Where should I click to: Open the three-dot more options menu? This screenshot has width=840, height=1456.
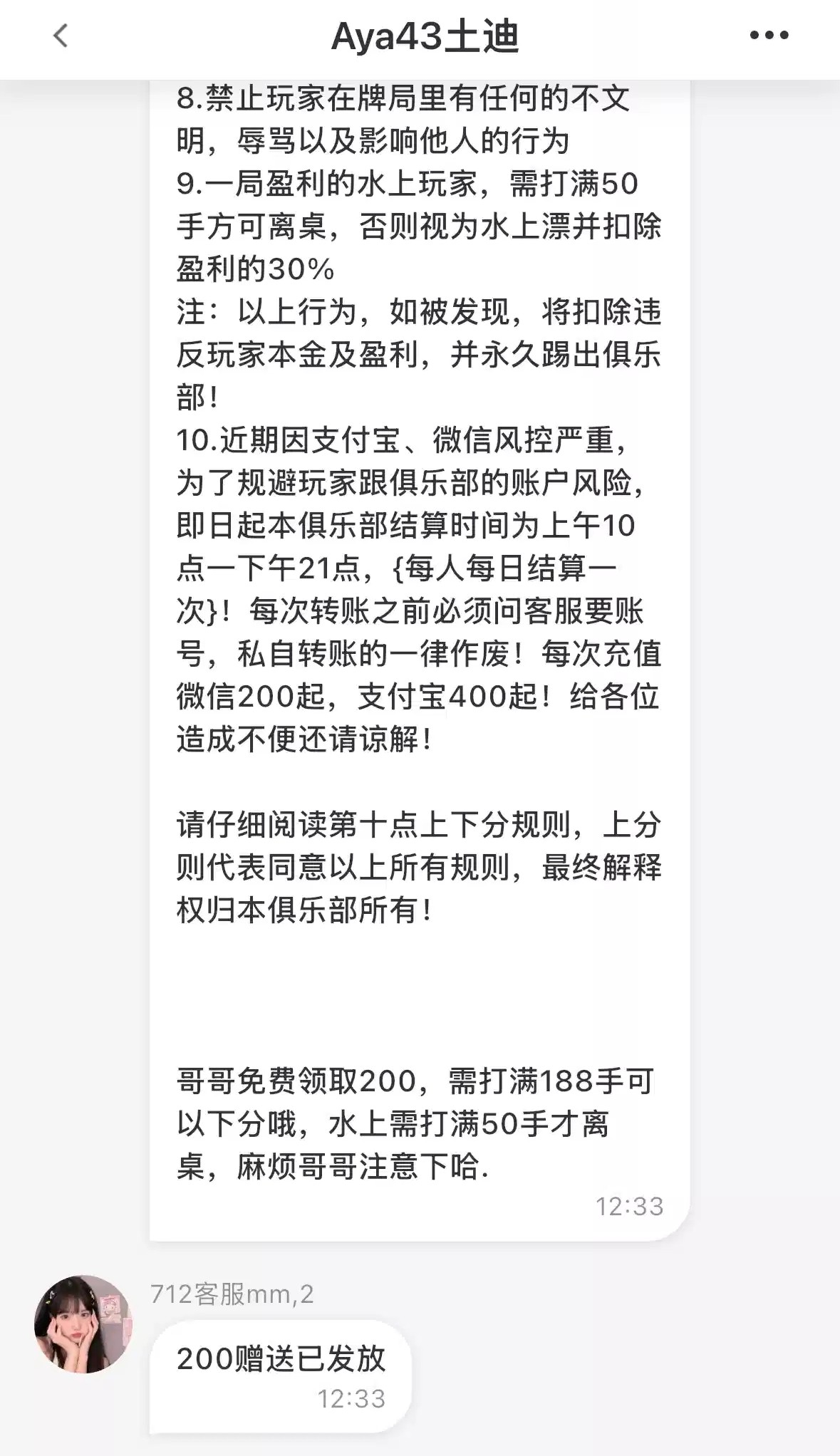(769, 36)
